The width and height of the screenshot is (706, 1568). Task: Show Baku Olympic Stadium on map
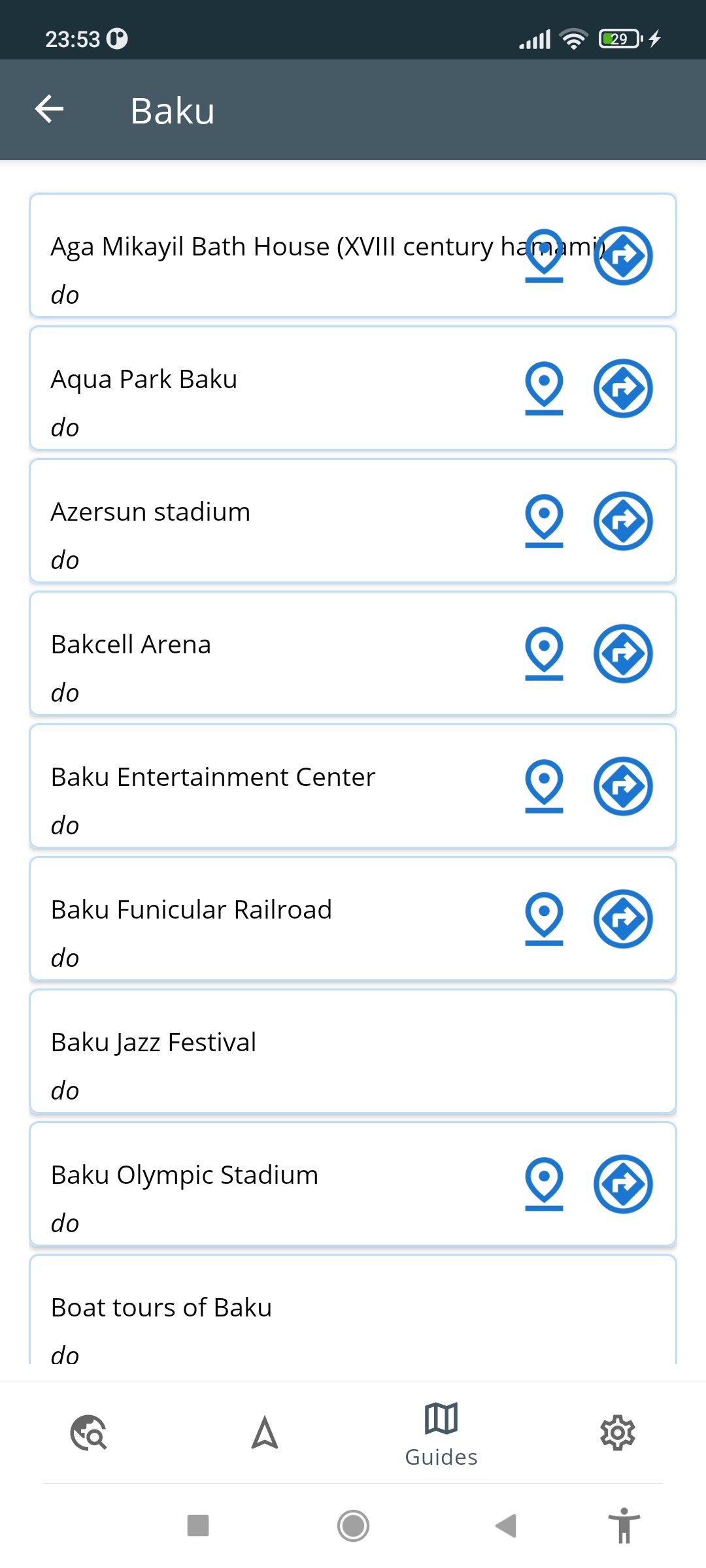(544, 1184)
